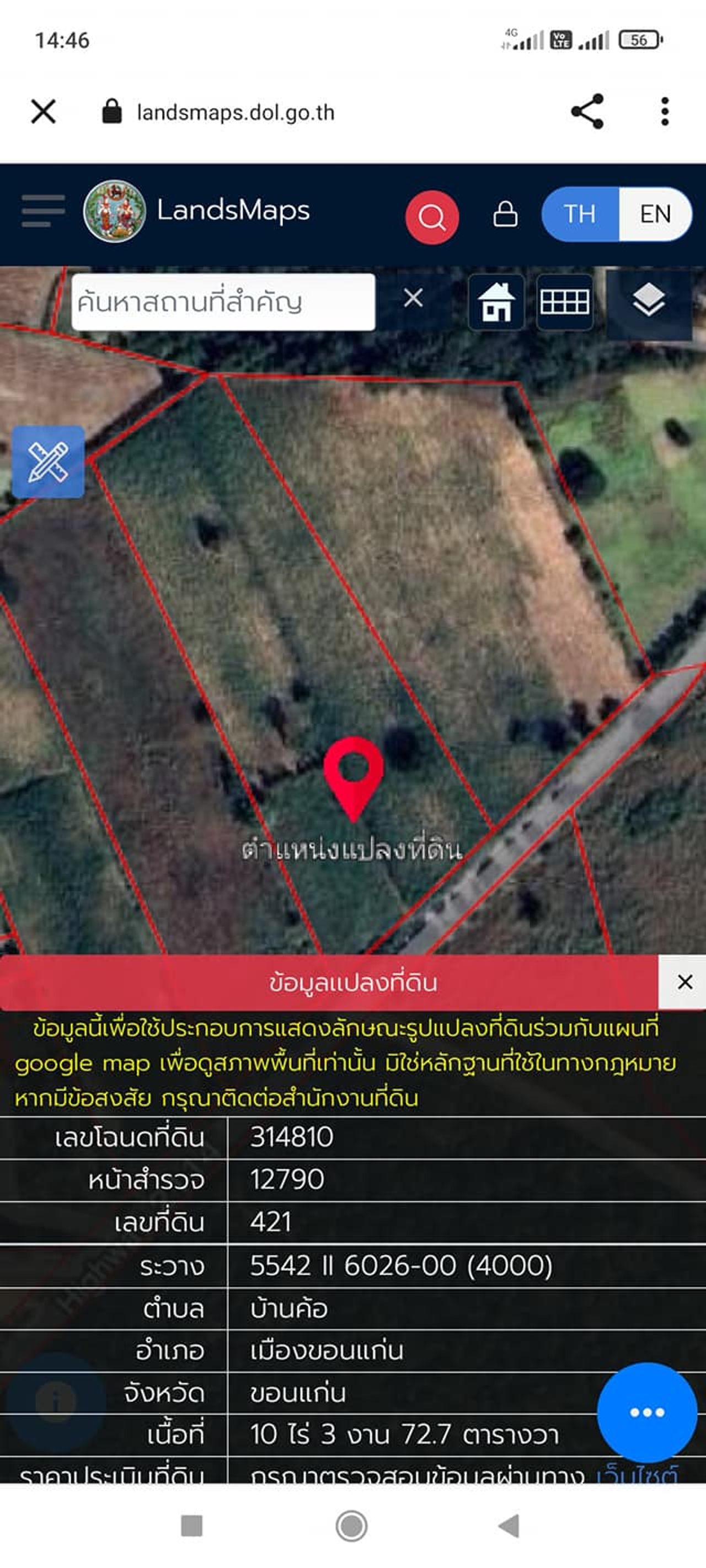Screen dimensions: 706x1568
Task: Open the measuring ruler tool
Action: [x=48, y=462]
